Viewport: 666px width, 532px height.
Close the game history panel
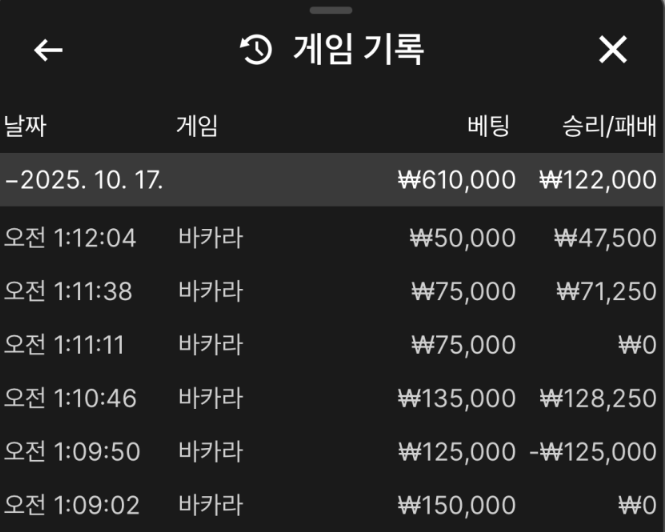tap(612, 49)
